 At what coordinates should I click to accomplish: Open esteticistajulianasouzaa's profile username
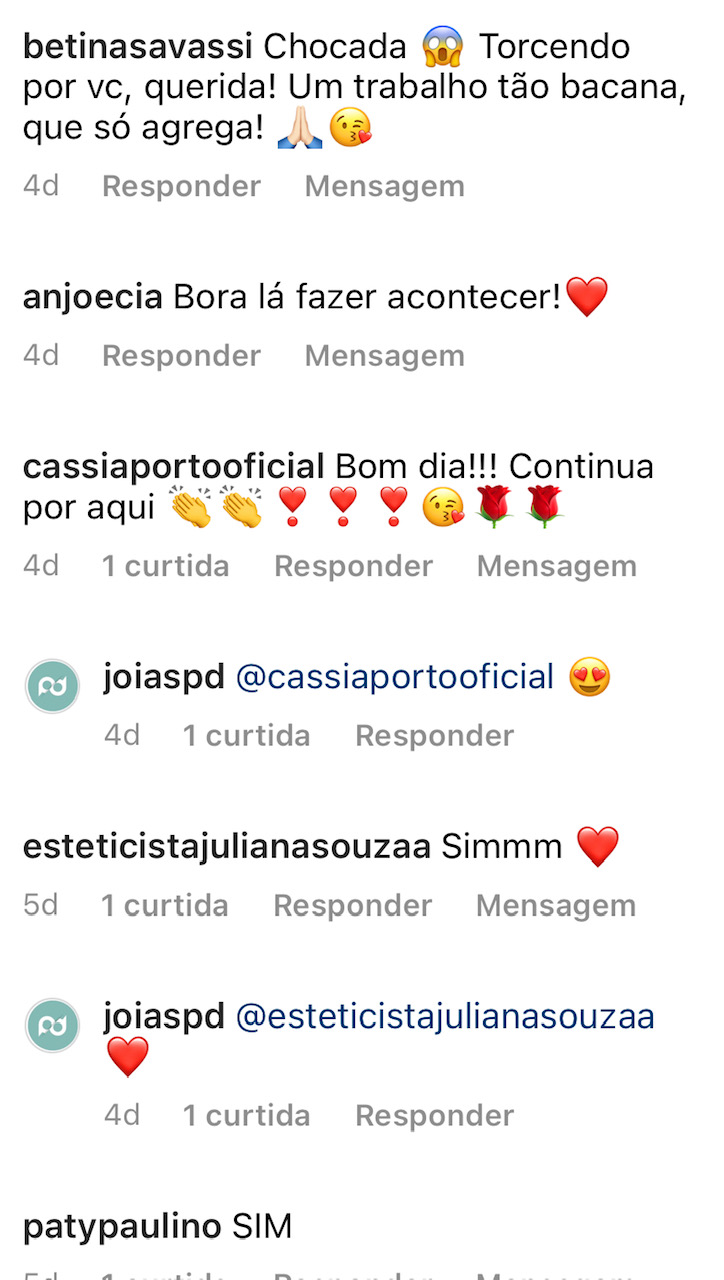tap(226, 847)
